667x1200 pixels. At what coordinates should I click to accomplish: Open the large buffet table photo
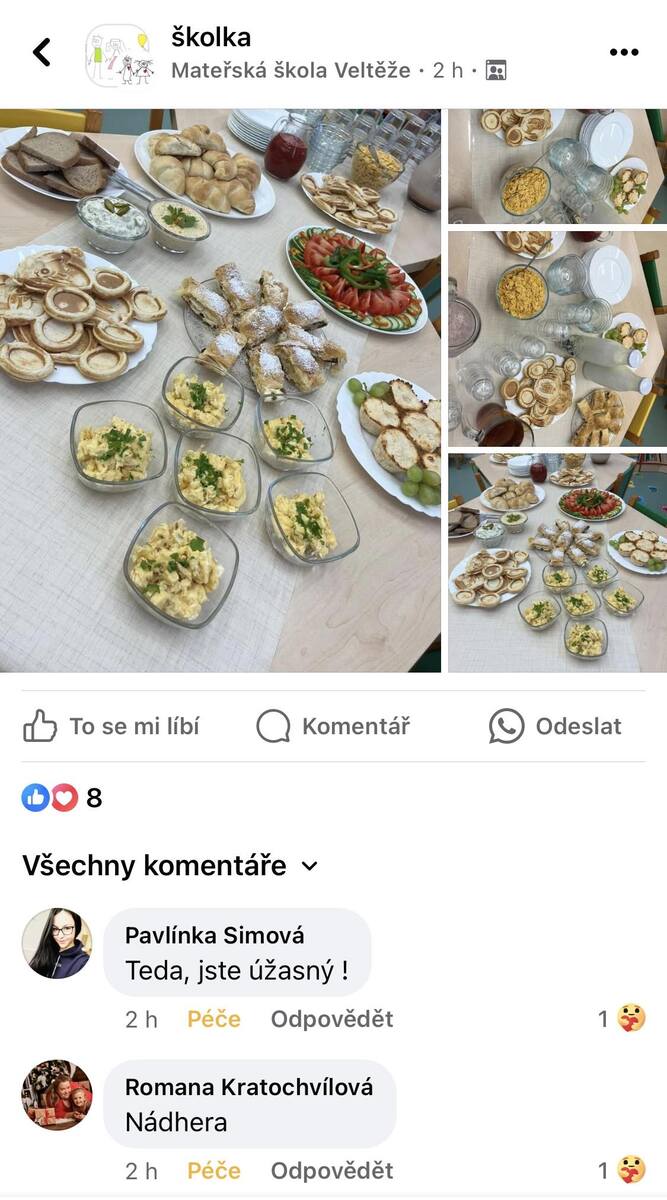pos(220,390)
